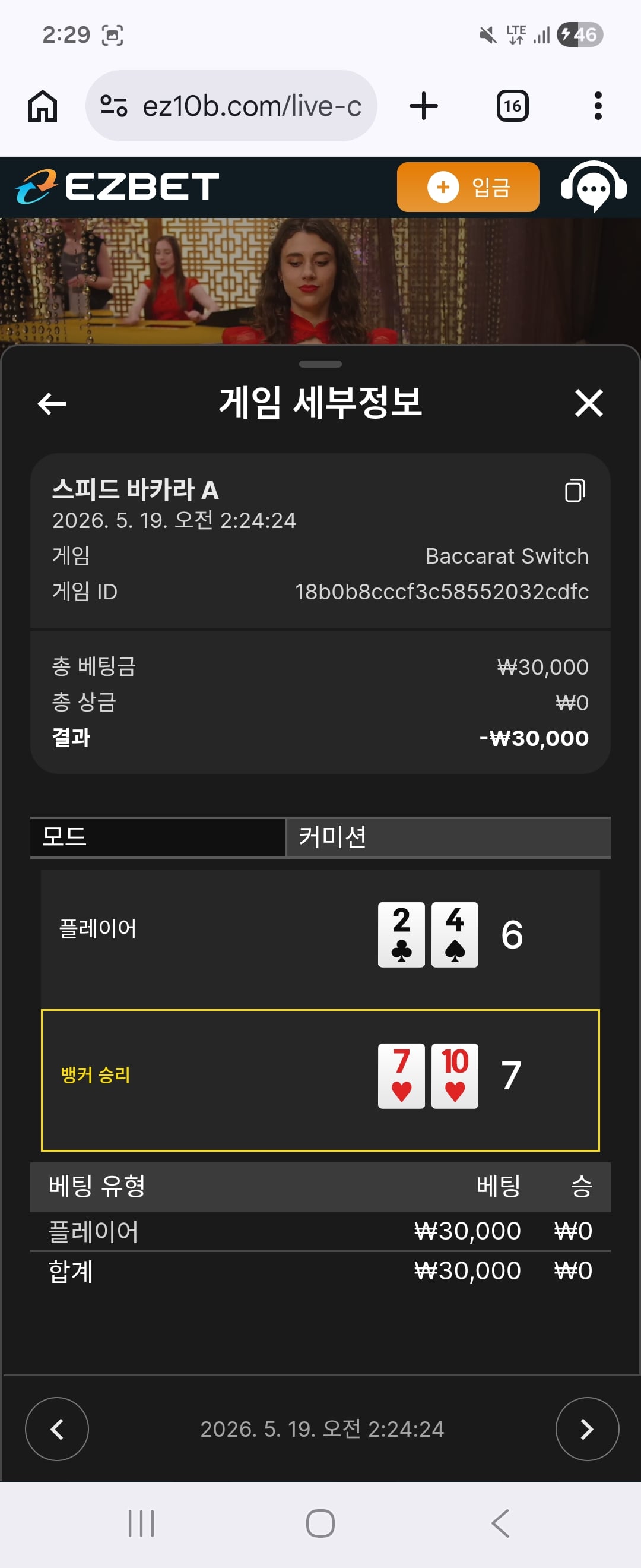Screen dimensions: 641x1568
Task: Tap the browser address bar ez10b.com
Action: [x=231, y=106]
